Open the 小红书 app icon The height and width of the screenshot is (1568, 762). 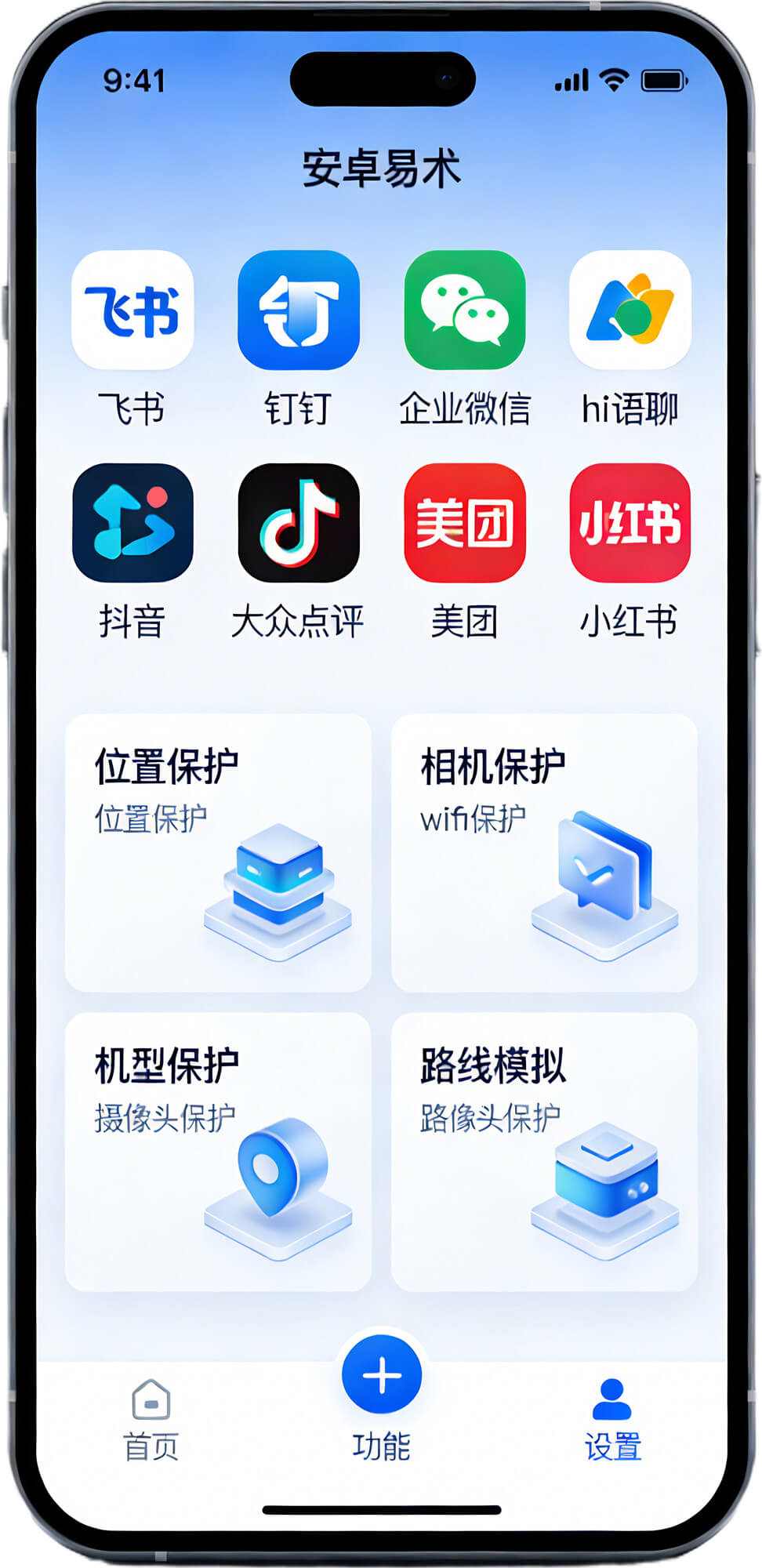630,523
